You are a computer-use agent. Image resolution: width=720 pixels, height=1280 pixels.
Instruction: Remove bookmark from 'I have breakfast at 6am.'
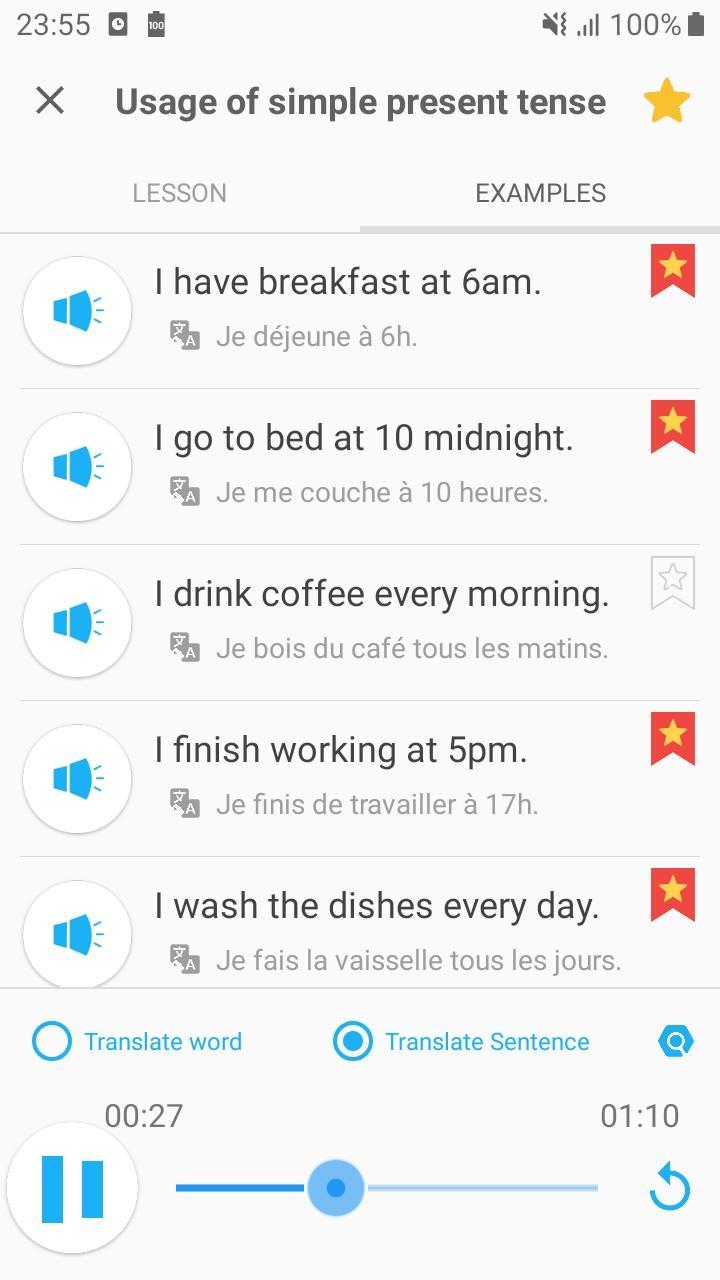click(673, 270)
